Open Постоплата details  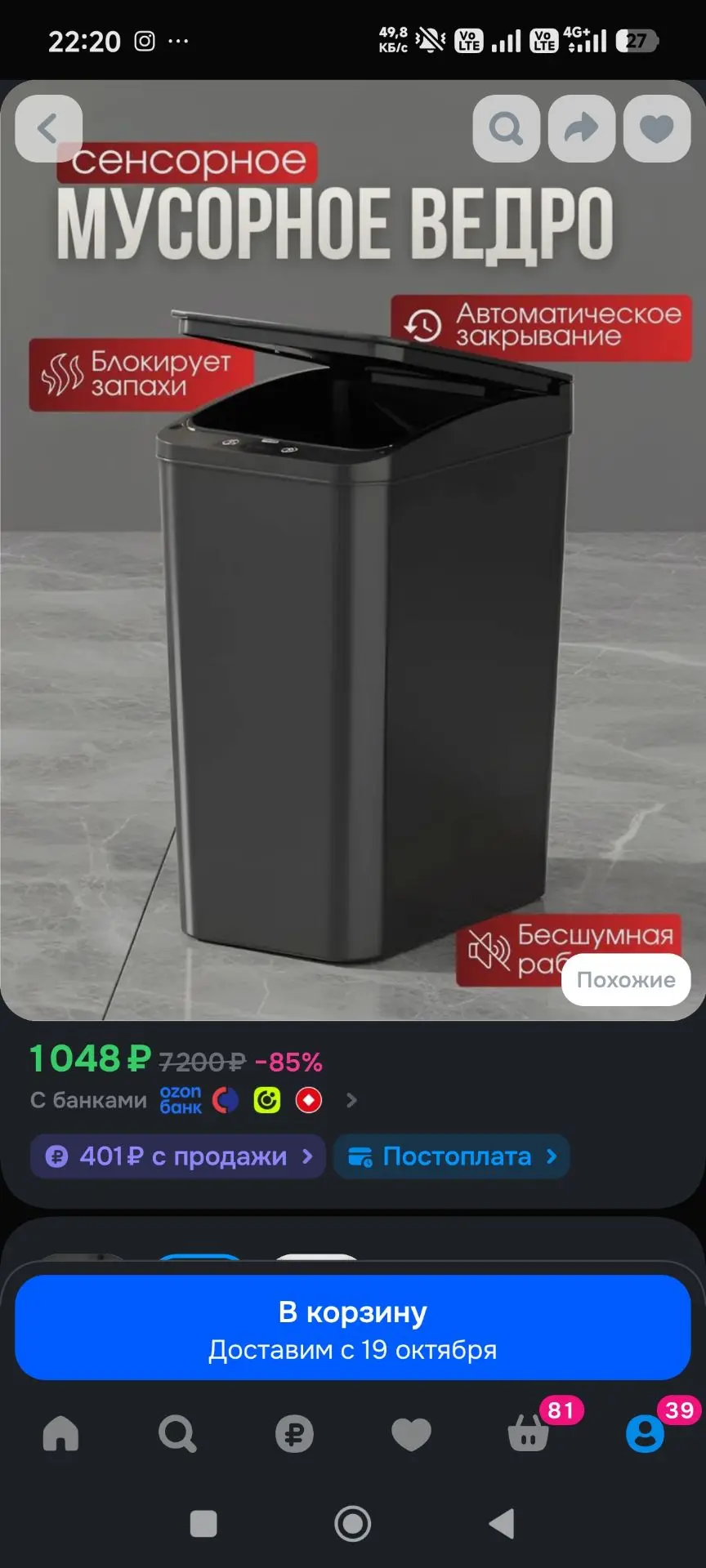452,1156
